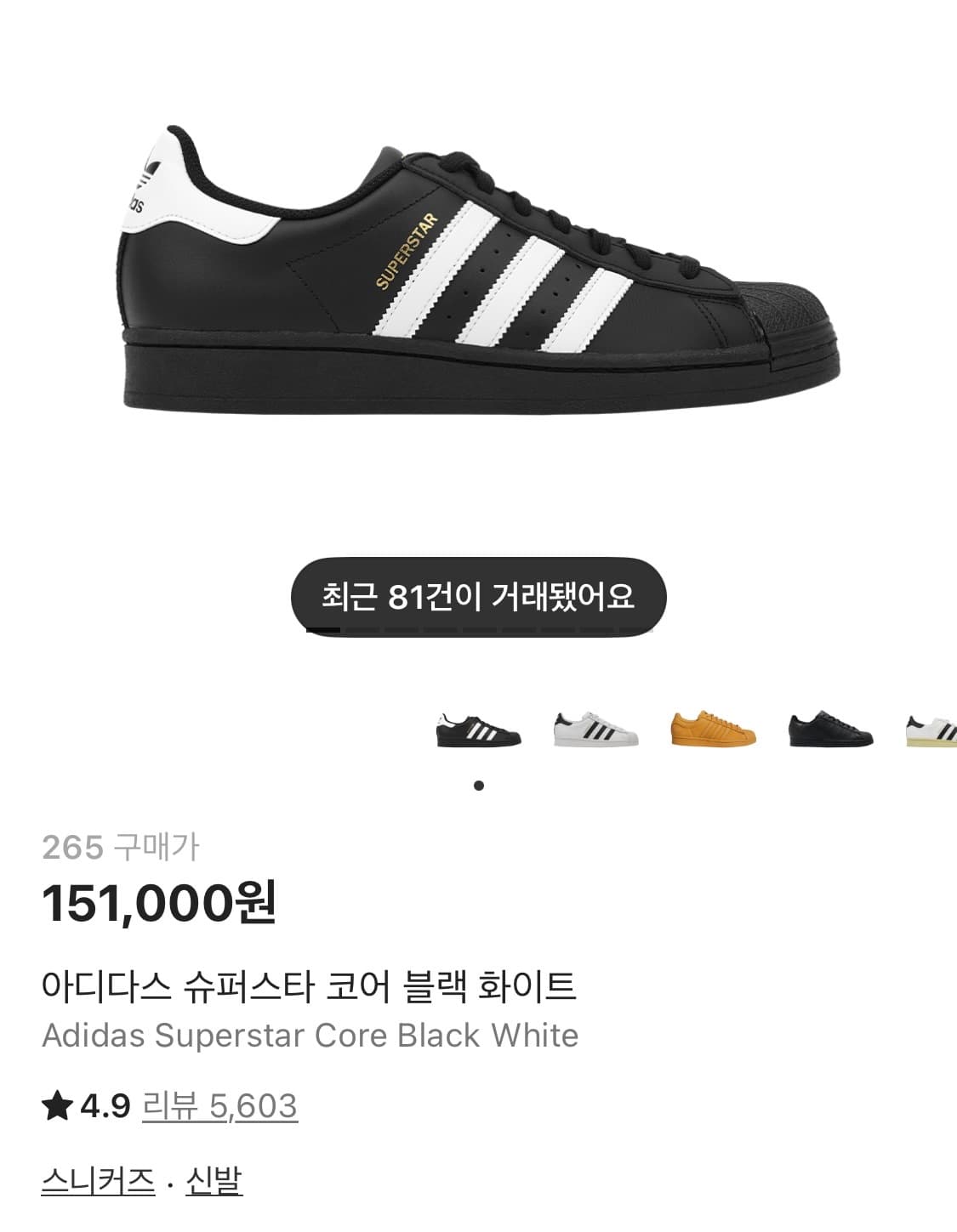This screenshot has width=957, height=1232.
Task: Click the dot separator between 스니커즈 and 신발
Action: [x=169, y=1180]
